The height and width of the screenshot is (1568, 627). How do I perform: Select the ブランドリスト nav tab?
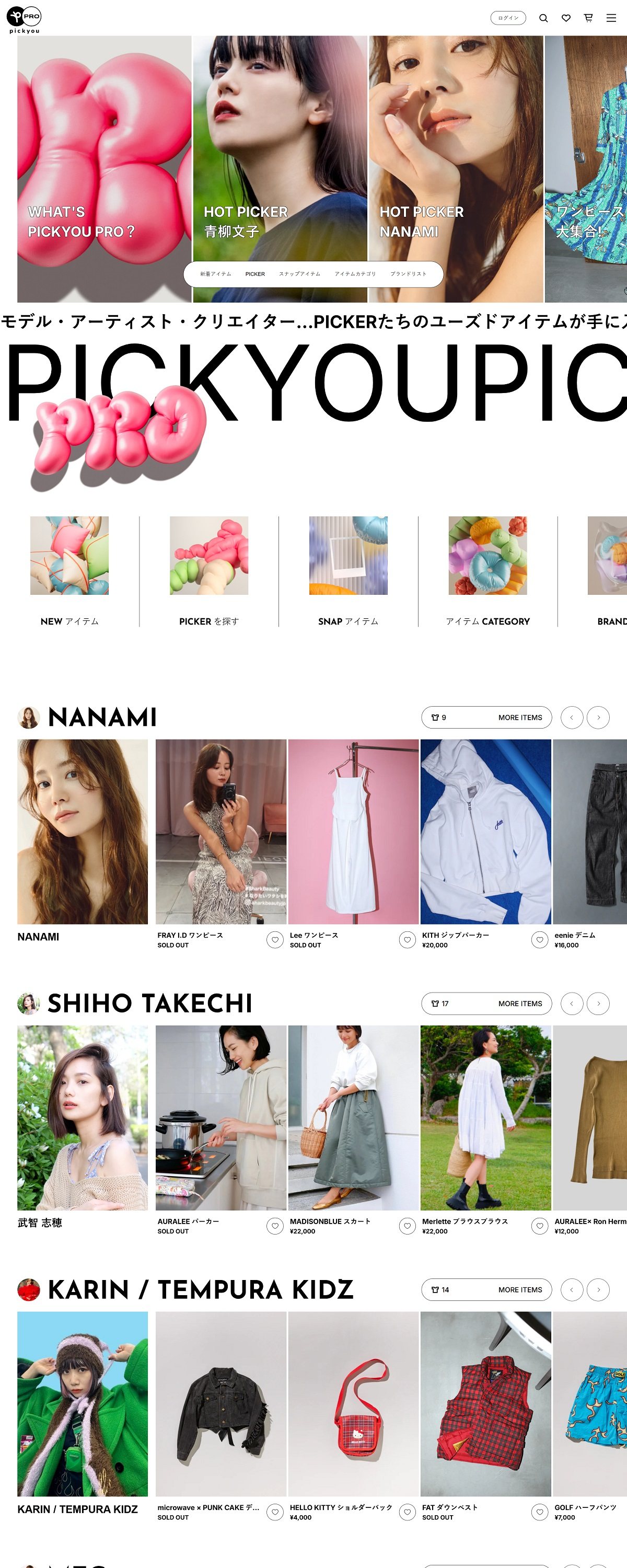pyautogui.click(x=409, y=274)
